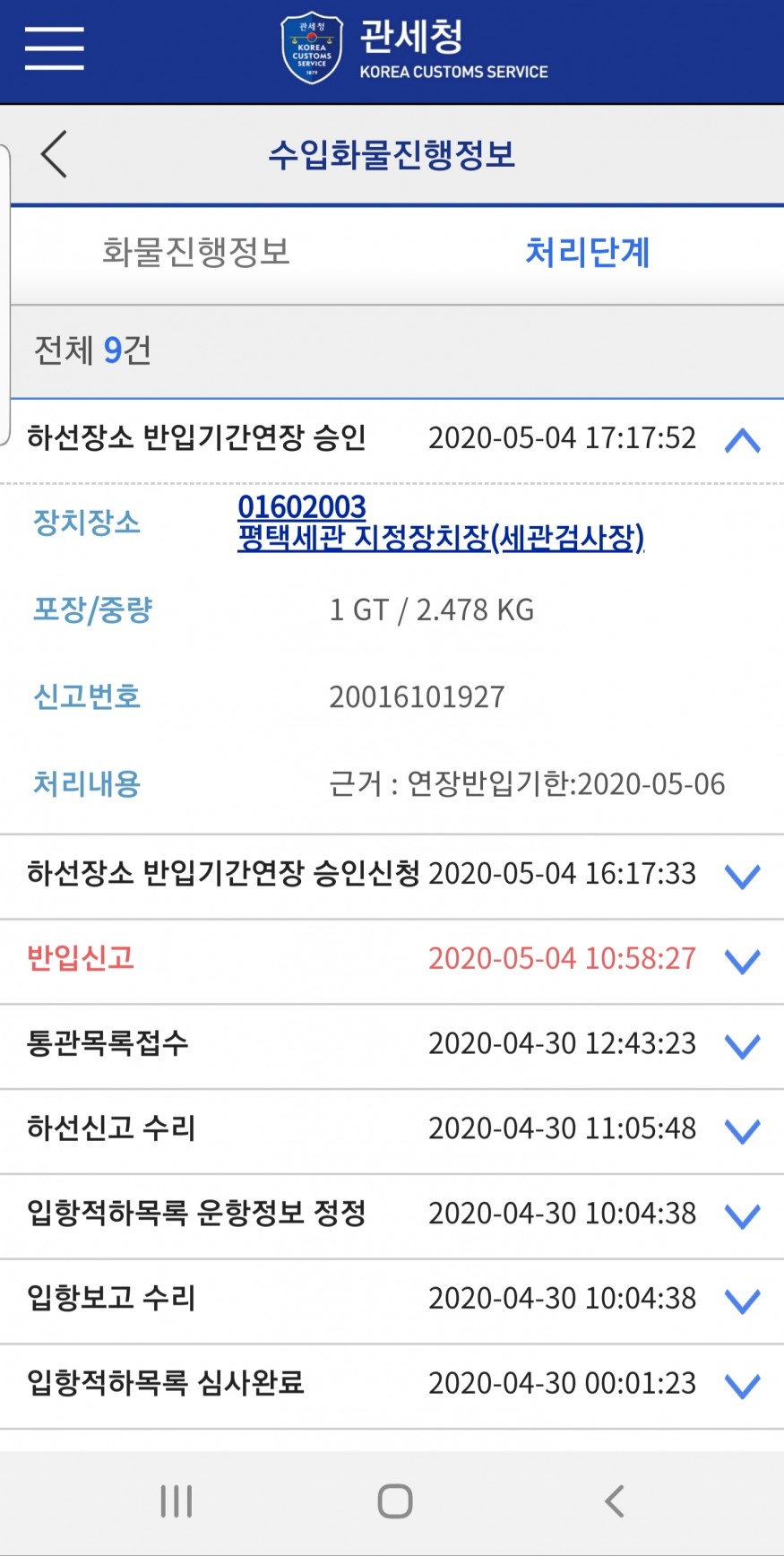Open the 01602003 평택세관 지정장치장 link
This screenshot has width=784, height=1556.
(x=440, y=523)
